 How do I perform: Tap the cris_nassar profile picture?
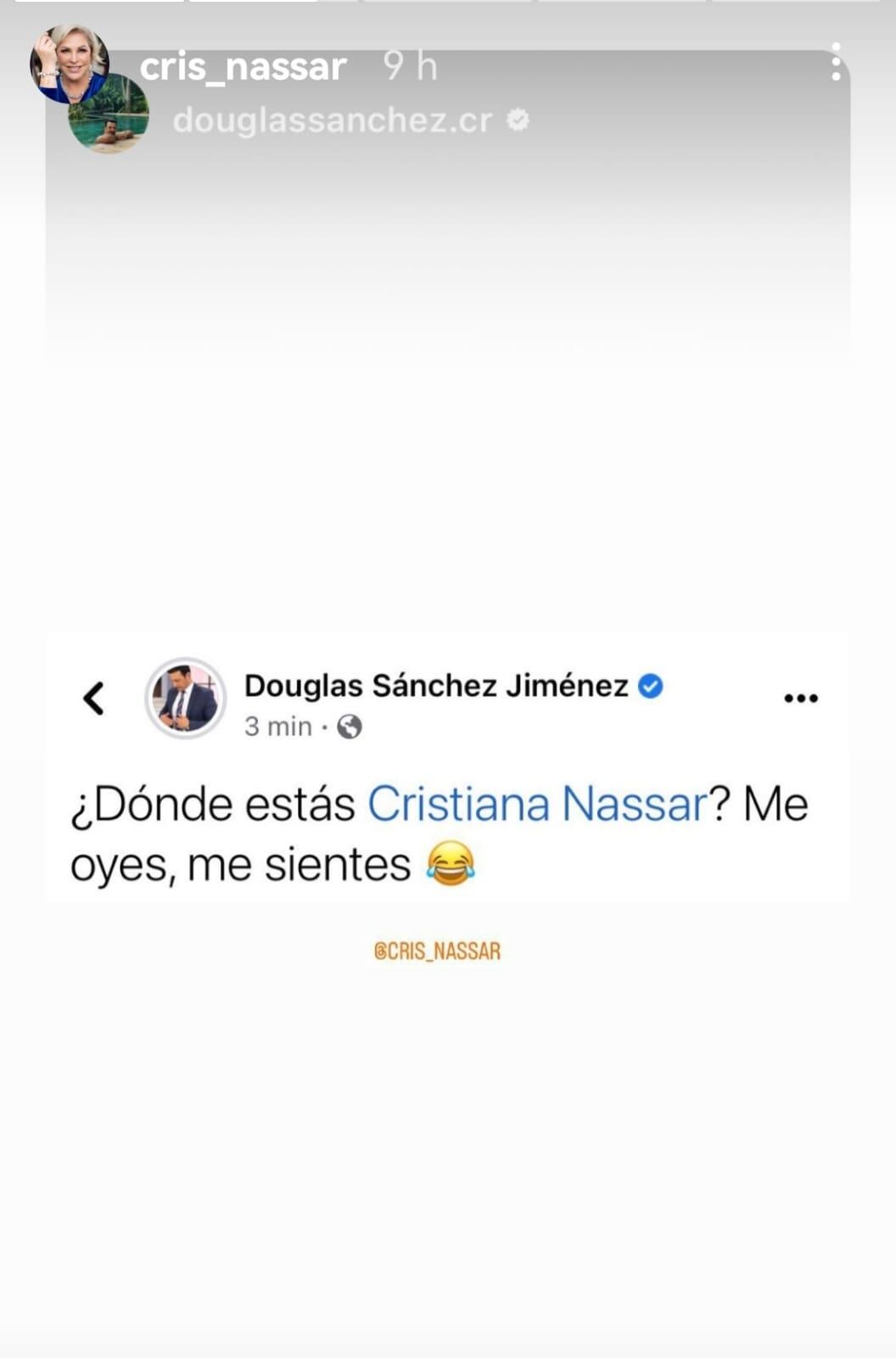click(x=69, y=61)
